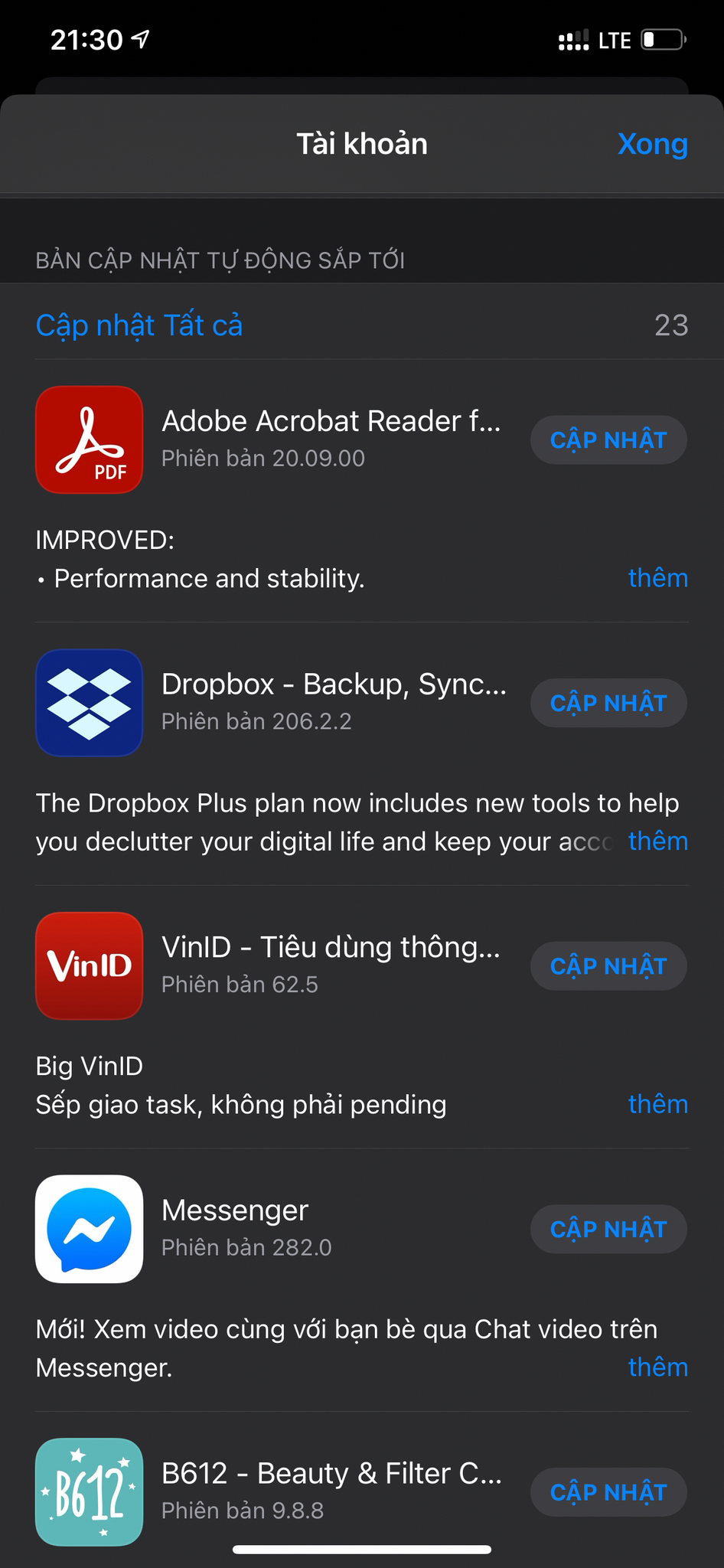Expand Messenger release notes with thêm
724x1568 pixels.
pos(657,1367)
